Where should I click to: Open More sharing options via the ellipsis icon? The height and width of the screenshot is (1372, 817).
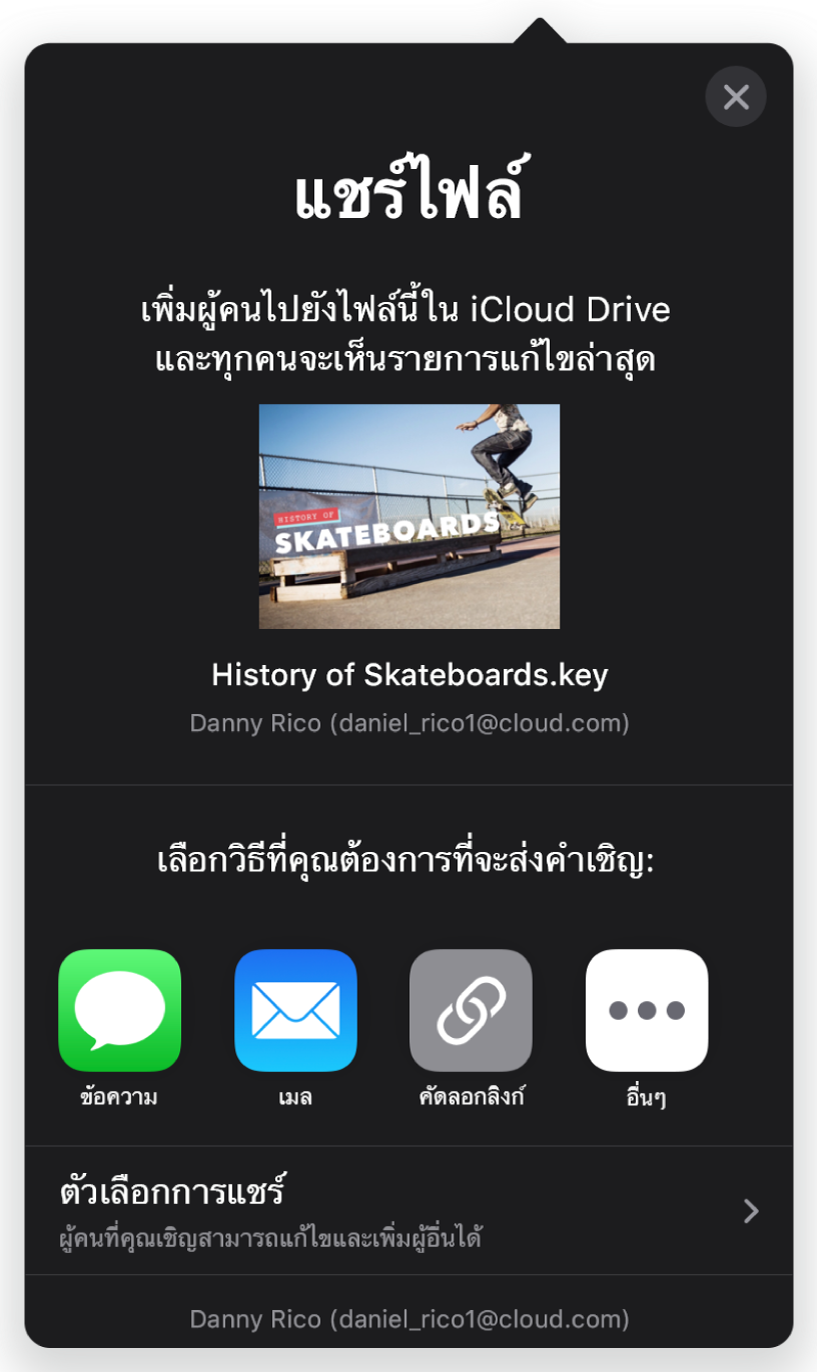point(647,1010)
